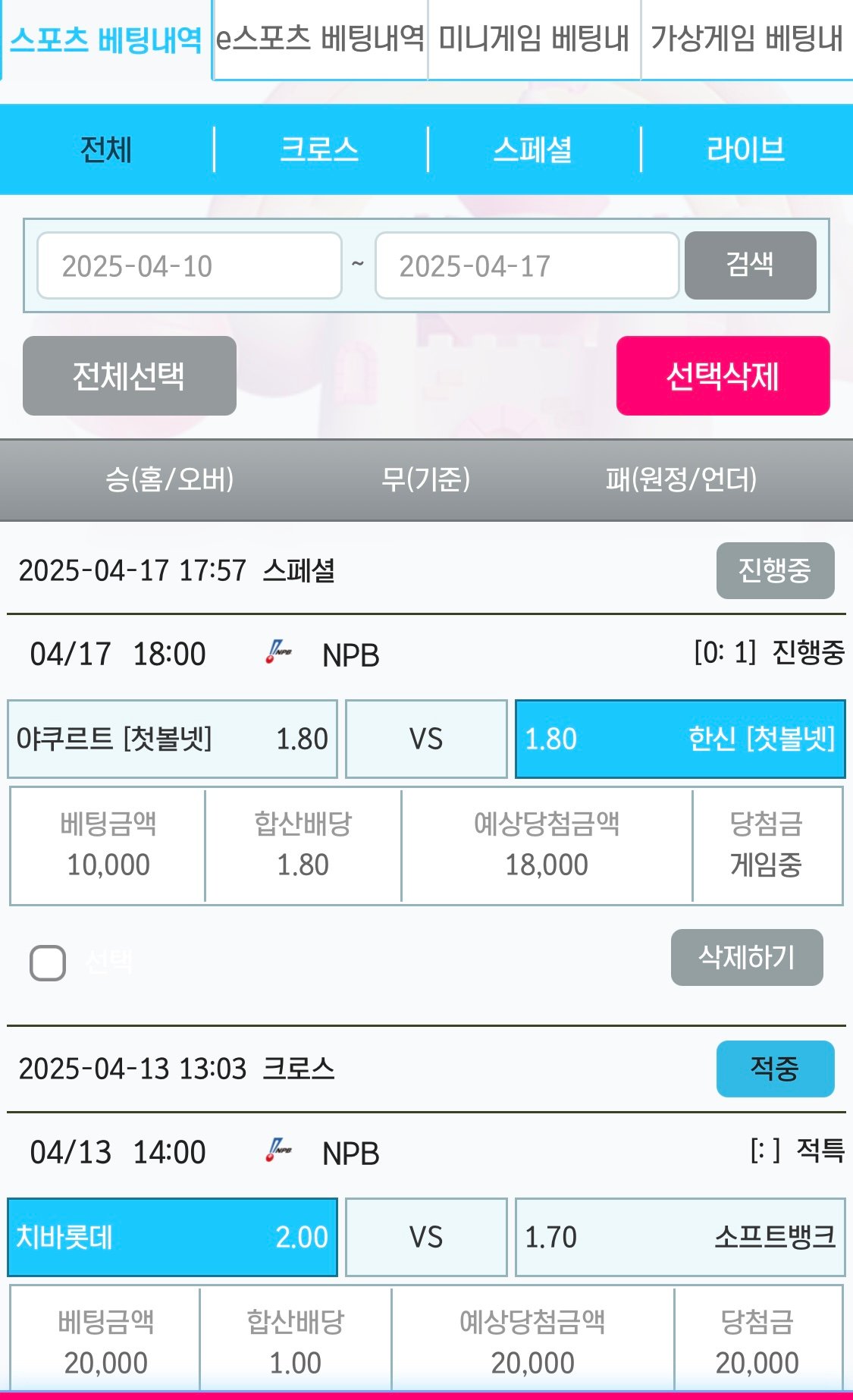
Task: Filter bets by 크로스
Action: click(319, 149)
